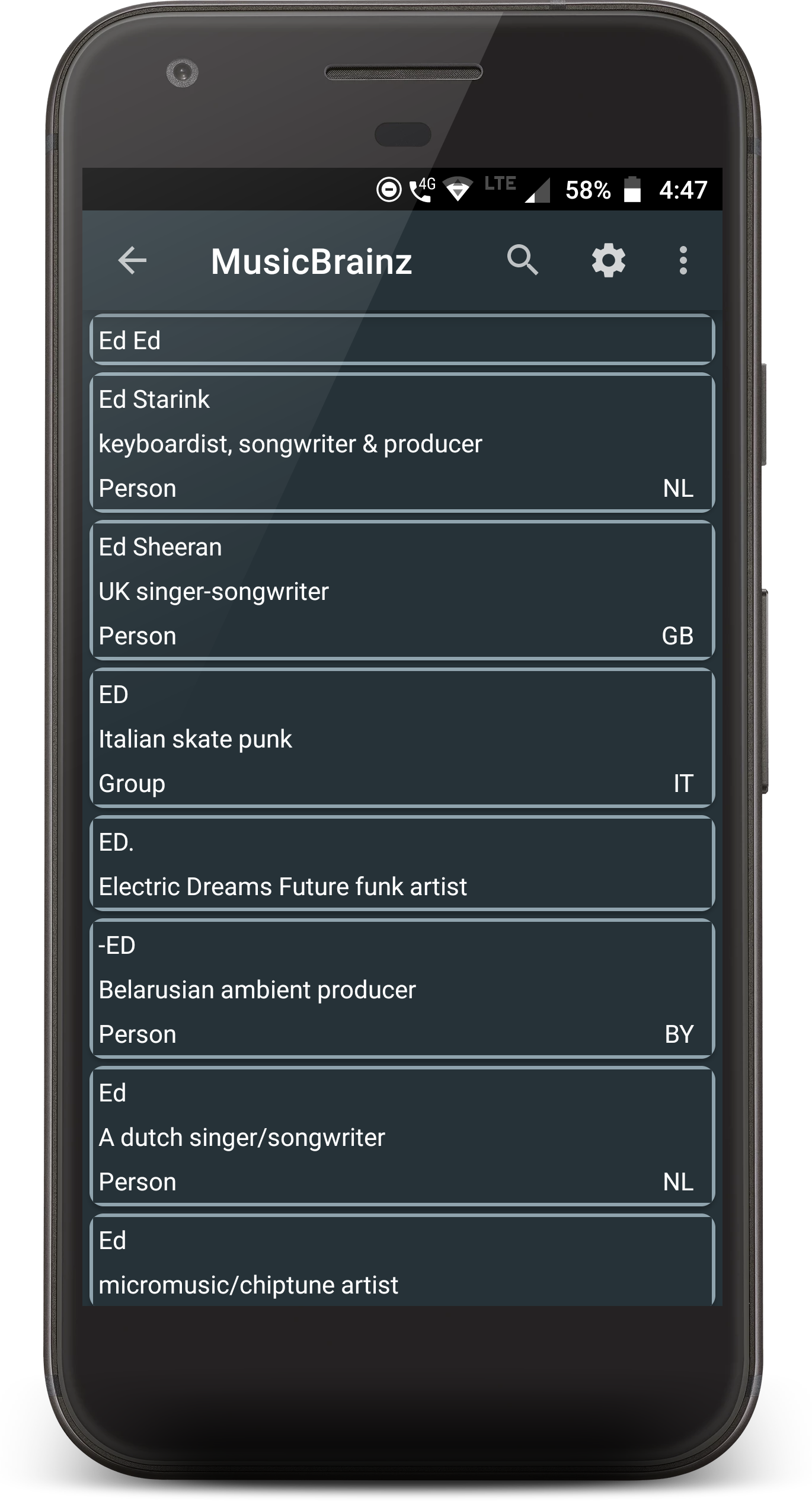
Task: Open the search magnifier icon
Action: point(522,260)
